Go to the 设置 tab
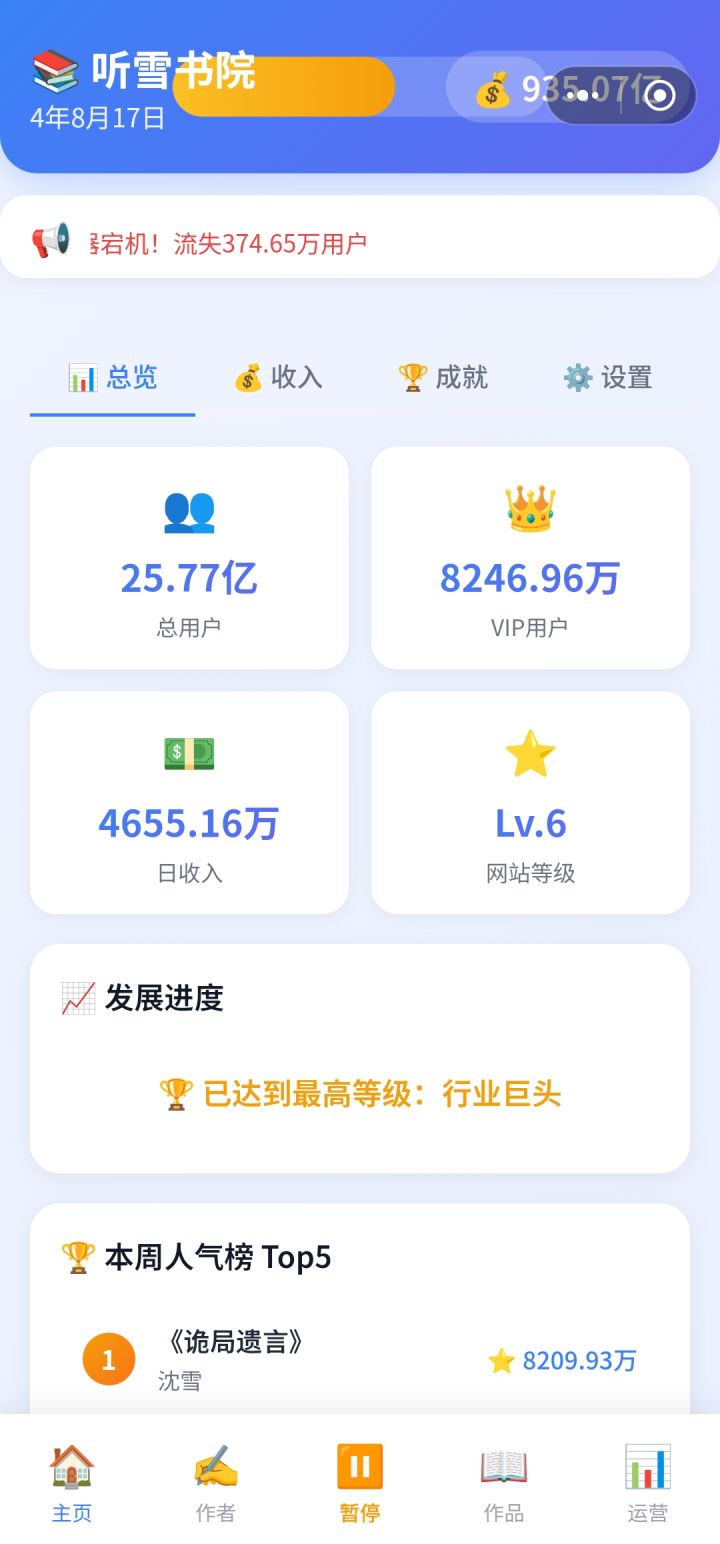 click(607, 377)
